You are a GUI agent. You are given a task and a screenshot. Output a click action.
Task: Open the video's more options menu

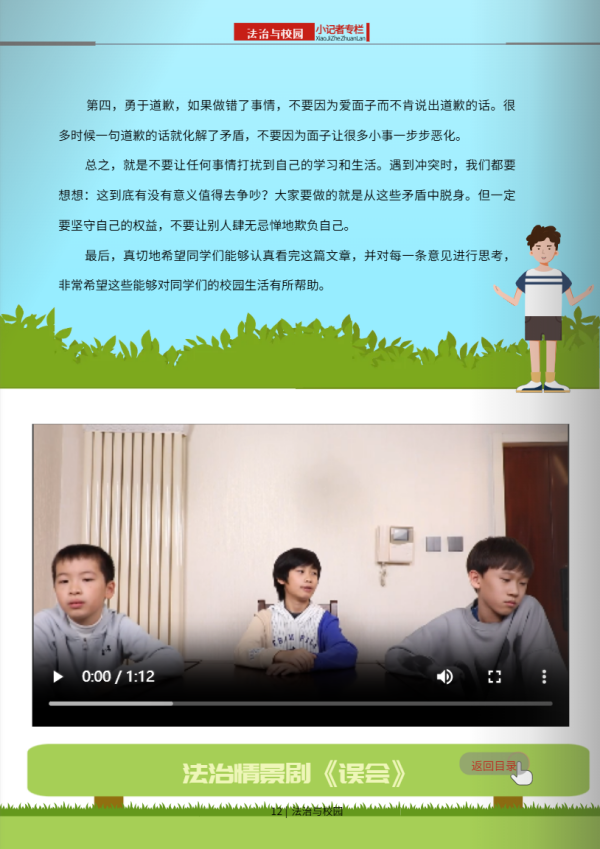[x=544, y=677]
